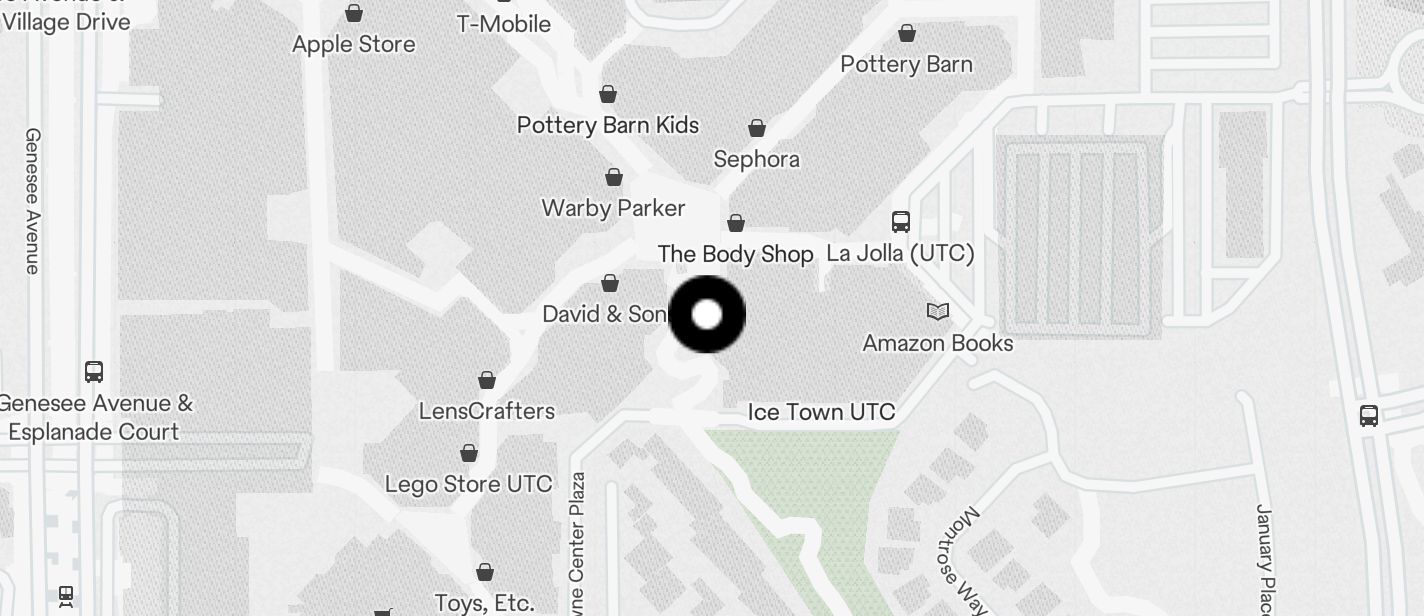The width and height of the screenshot is (1424, 616).
Task: Tap the Genesee Avenue & Esplanade Court bus stop
Action: click(x=94, y=372)
